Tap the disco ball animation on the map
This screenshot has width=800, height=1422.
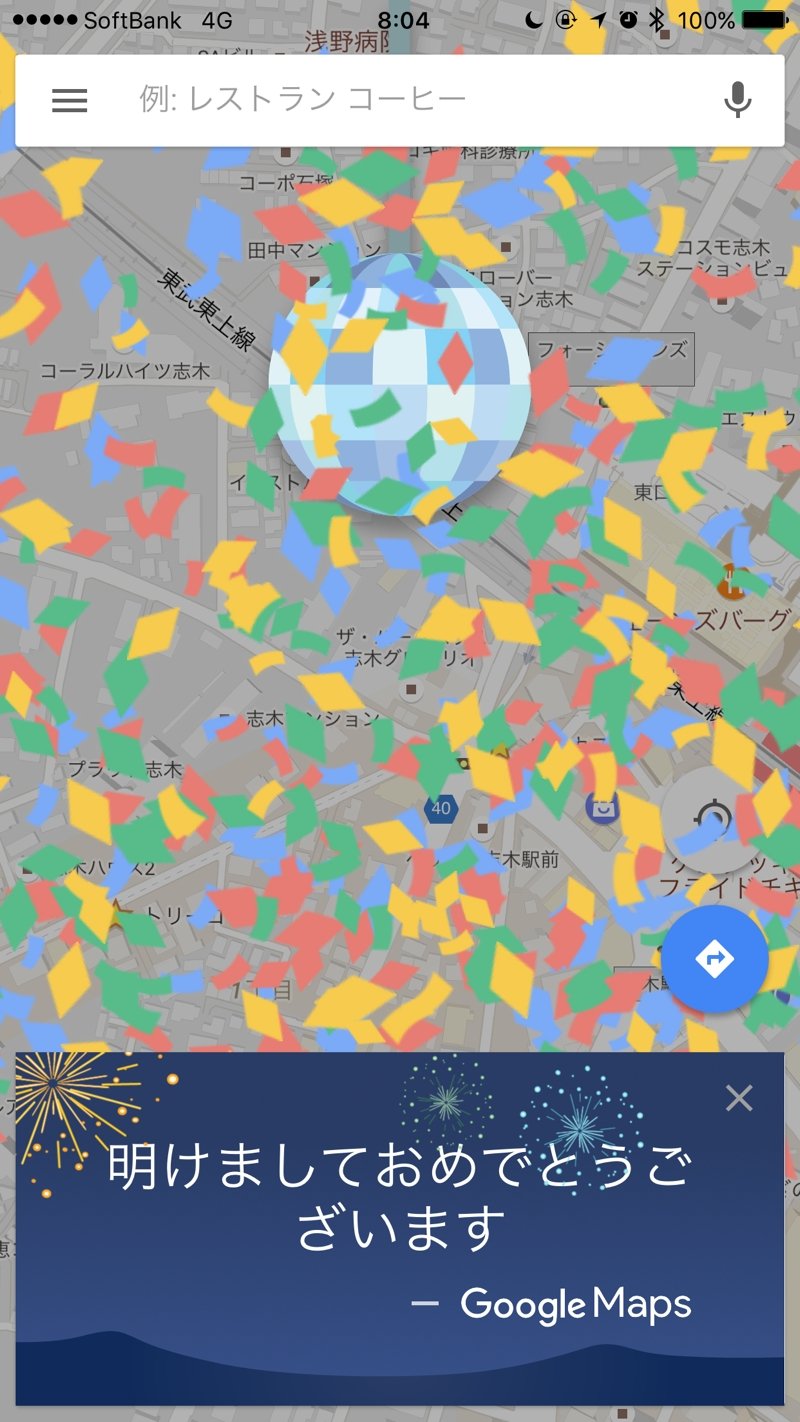coord(400,390)
